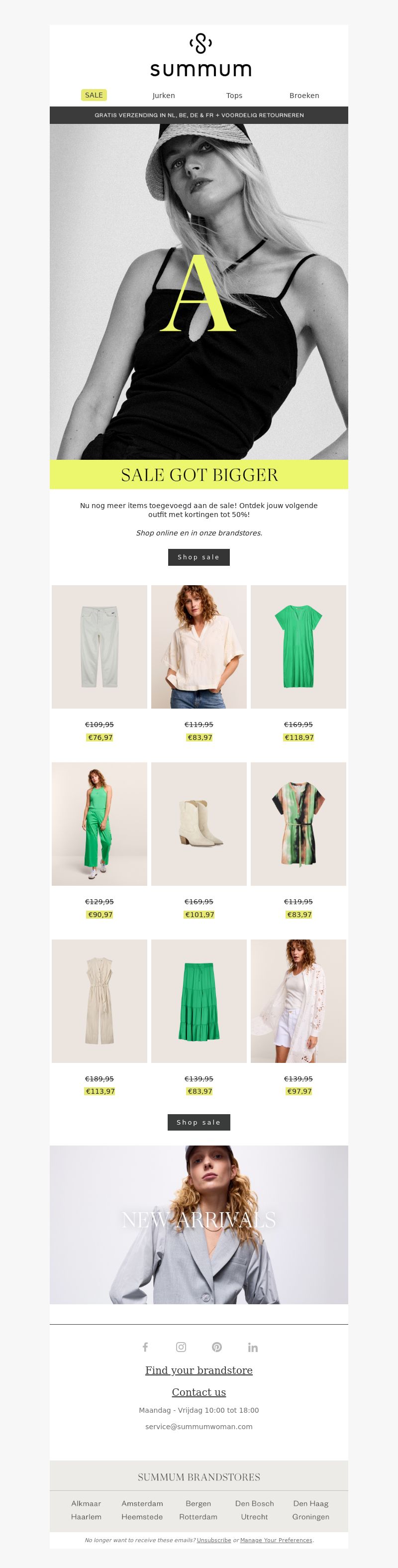View the green tiered skirt product
Image resolution: width=398 pixels, height=1568 pixels.
click(199, 1001)
